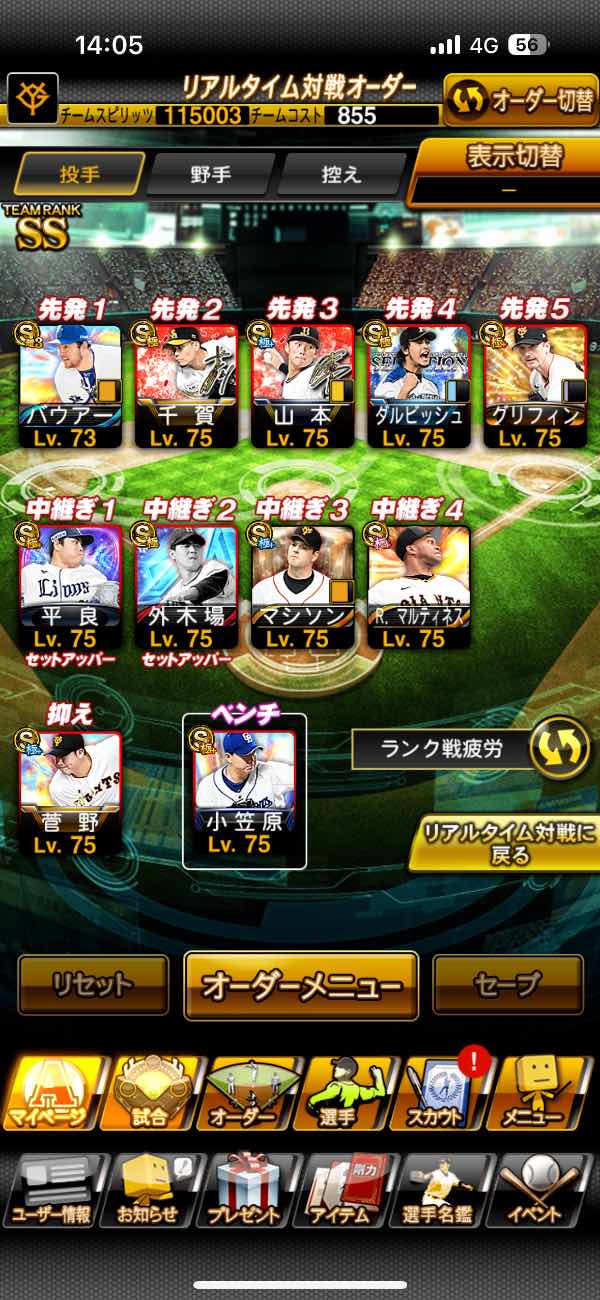Open the オーダーメニュー
The width and height of the screenshot is (600, 1300).
coord(301,985)
